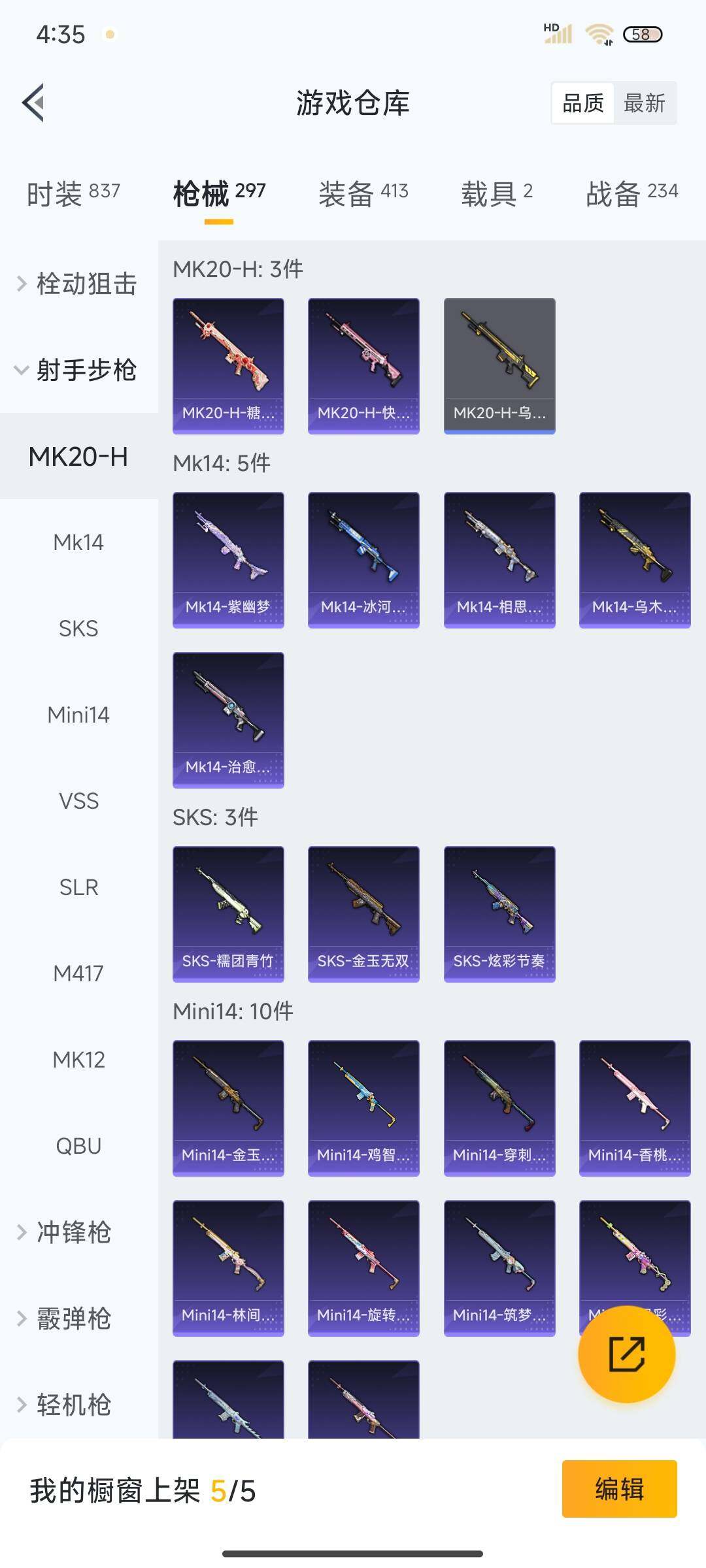Open the 载具 tab

pos(497,193)
